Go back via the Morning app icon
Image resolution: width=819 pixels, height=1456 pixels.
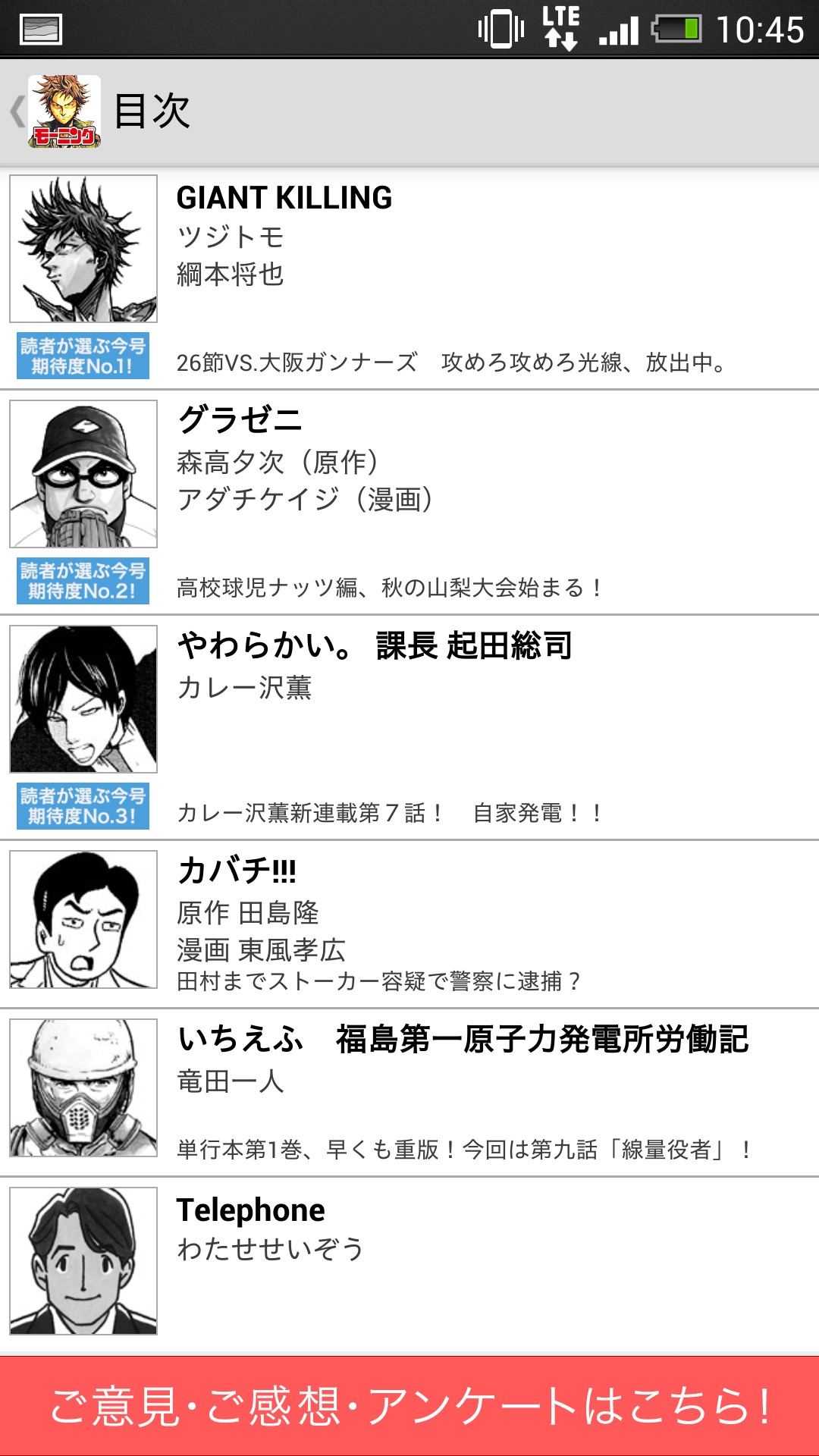62,111
